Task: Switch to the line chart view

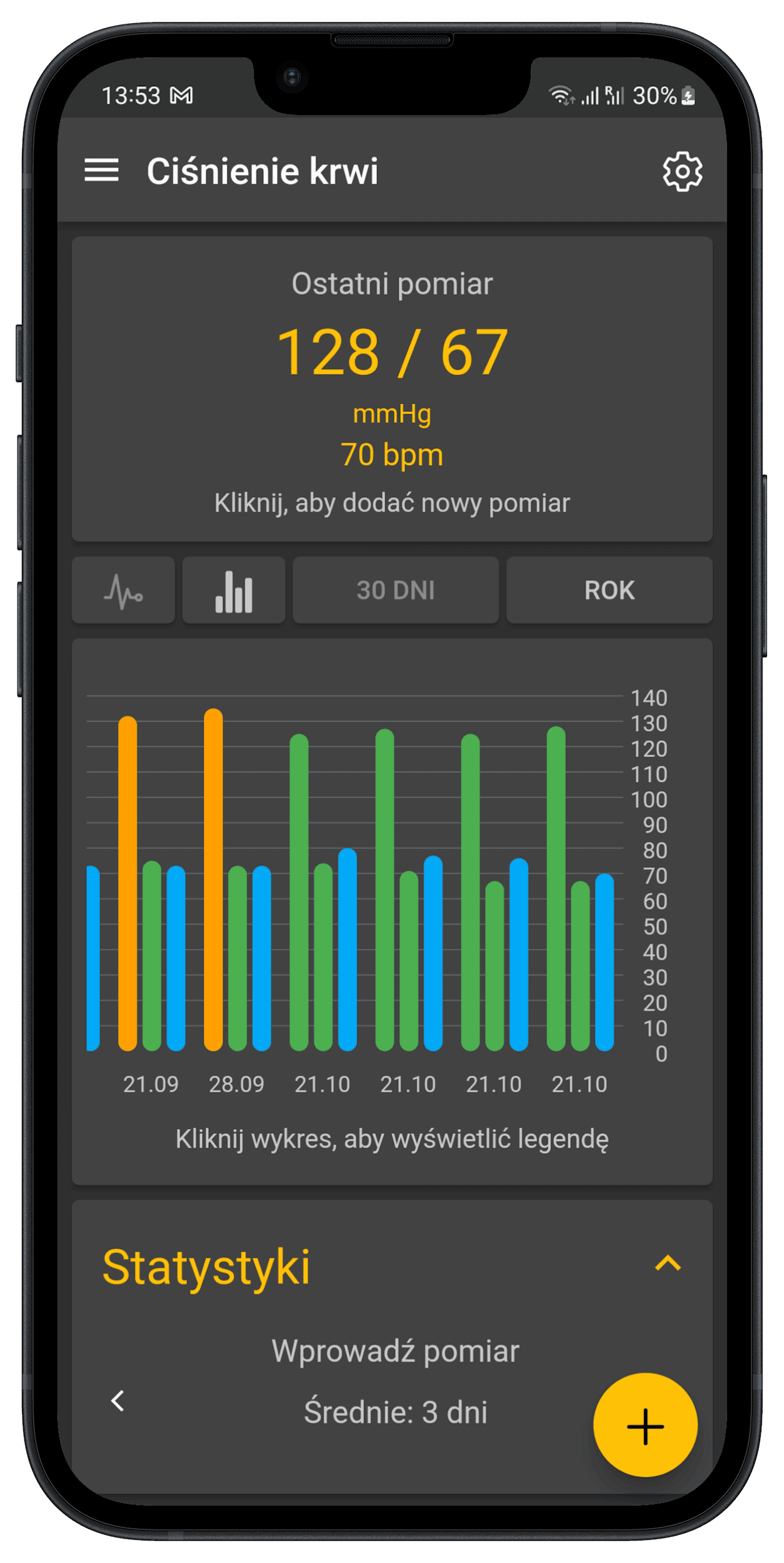Action: click(123, 590)
